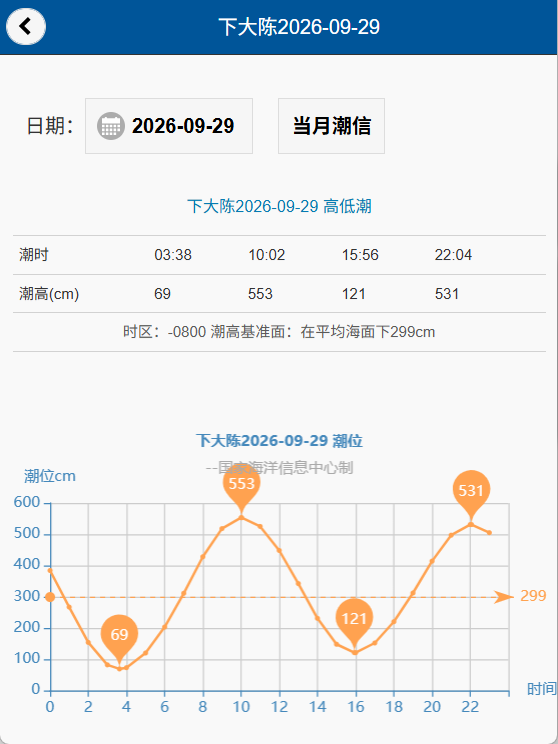This screenshot has width=558, height=744.
Task: Go back using the header arrow
Action: coord(26,27)
